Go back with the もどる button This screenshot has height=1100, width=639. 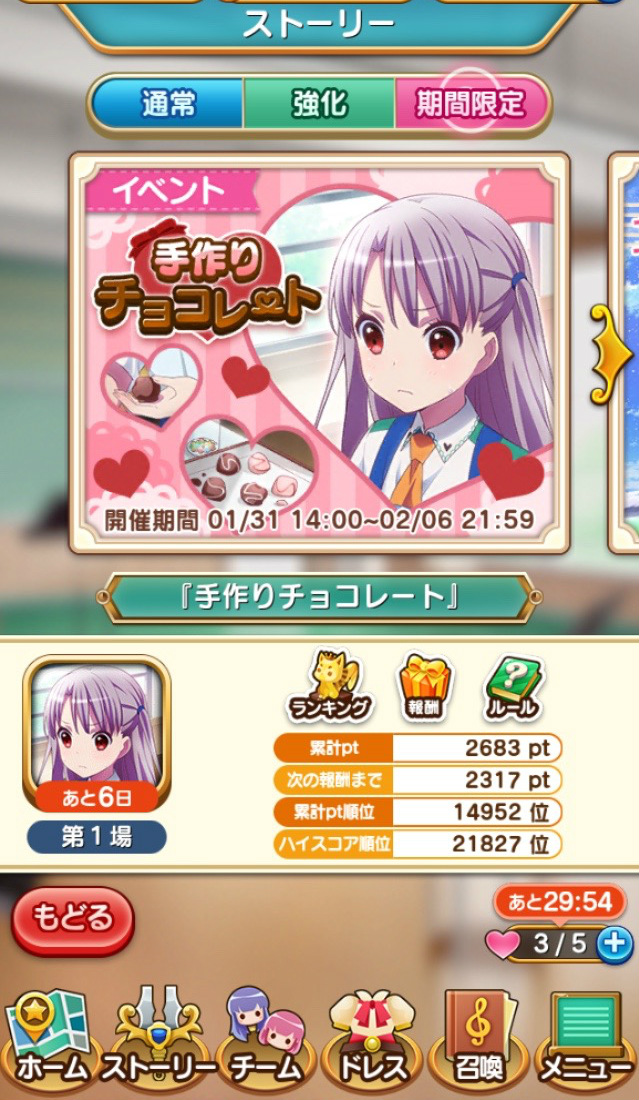coord(73,918)
